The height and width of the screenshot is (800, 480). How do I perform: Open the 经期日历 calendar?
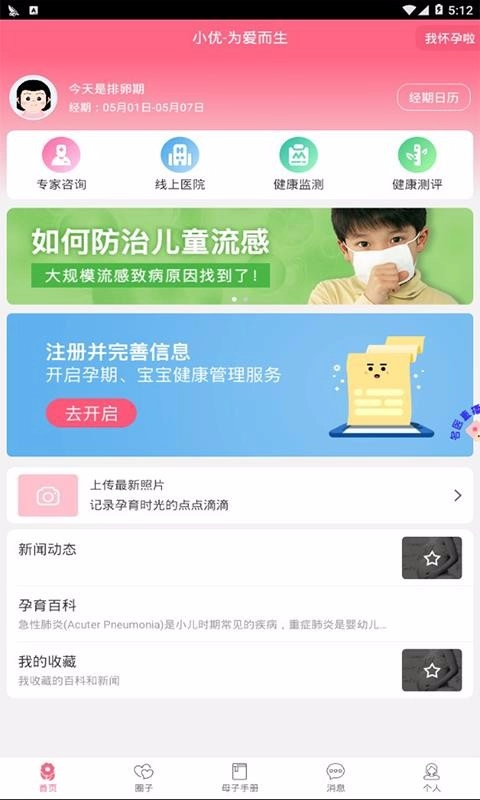(x=434, y=97)
